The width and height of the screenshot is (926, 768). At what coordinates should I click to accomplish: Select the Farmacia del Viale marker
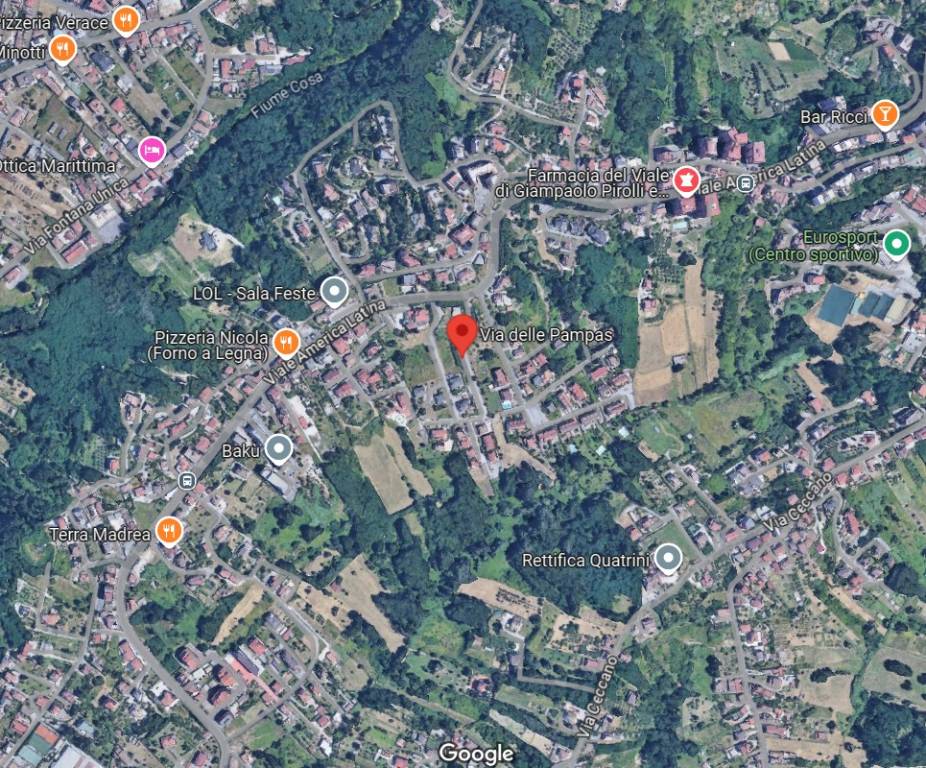[x=686, y=181]
